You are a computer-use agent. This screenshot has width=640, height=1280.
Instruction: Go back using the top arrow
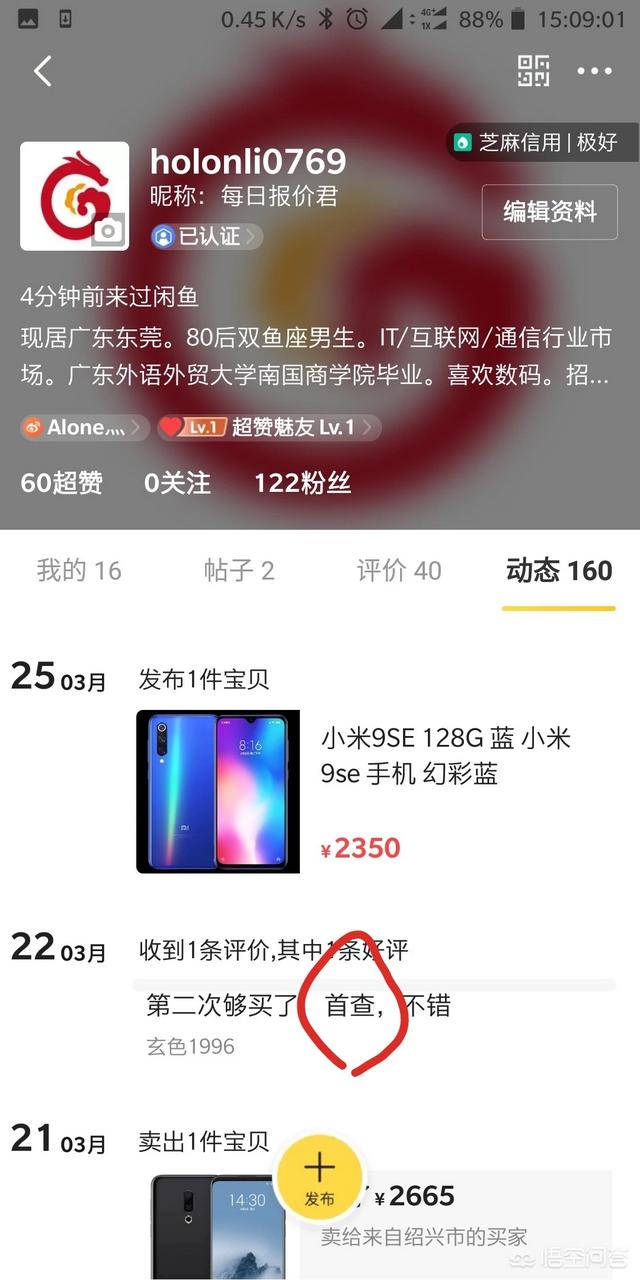pyautogui.click(x=42, y=71)
